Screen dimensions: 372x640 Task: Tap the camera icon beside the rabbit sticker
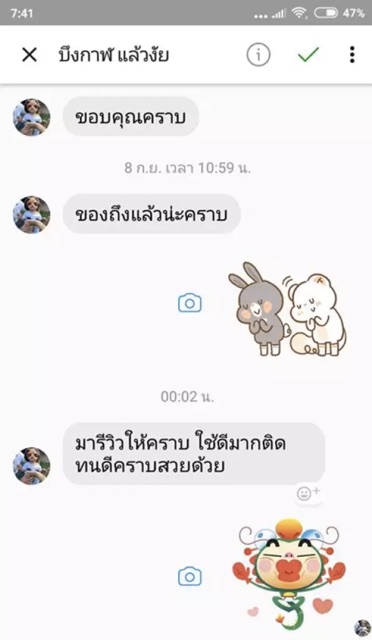tap(190, 304)
